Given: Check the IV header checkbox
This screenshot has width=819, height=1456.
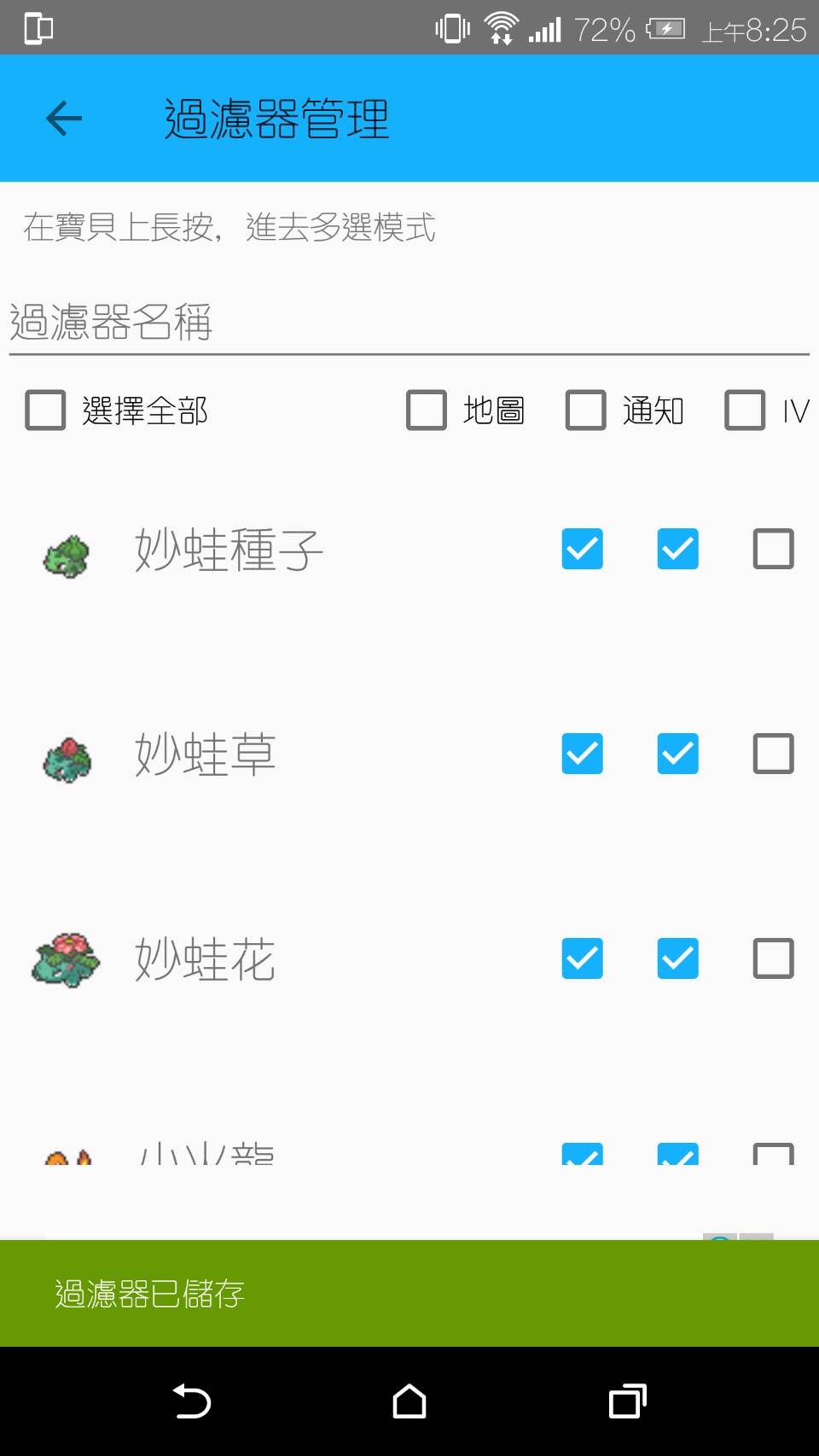Looking at the screenshot, I should point(745,411).
